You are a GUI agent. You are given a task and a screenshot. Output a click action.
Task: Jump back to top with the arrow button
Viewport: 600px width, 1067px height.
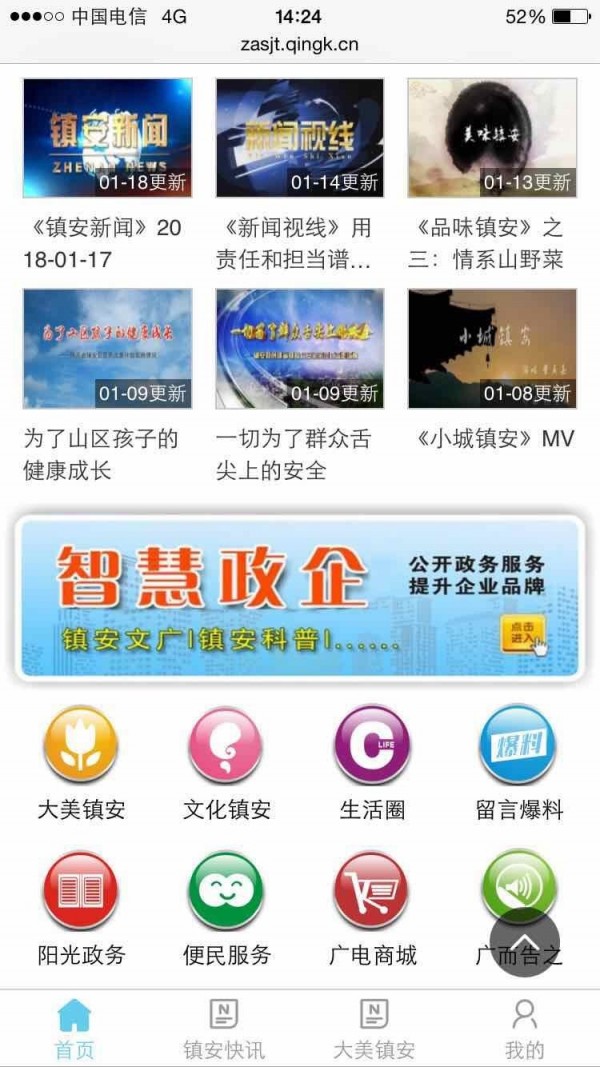[x=525, y=943]
